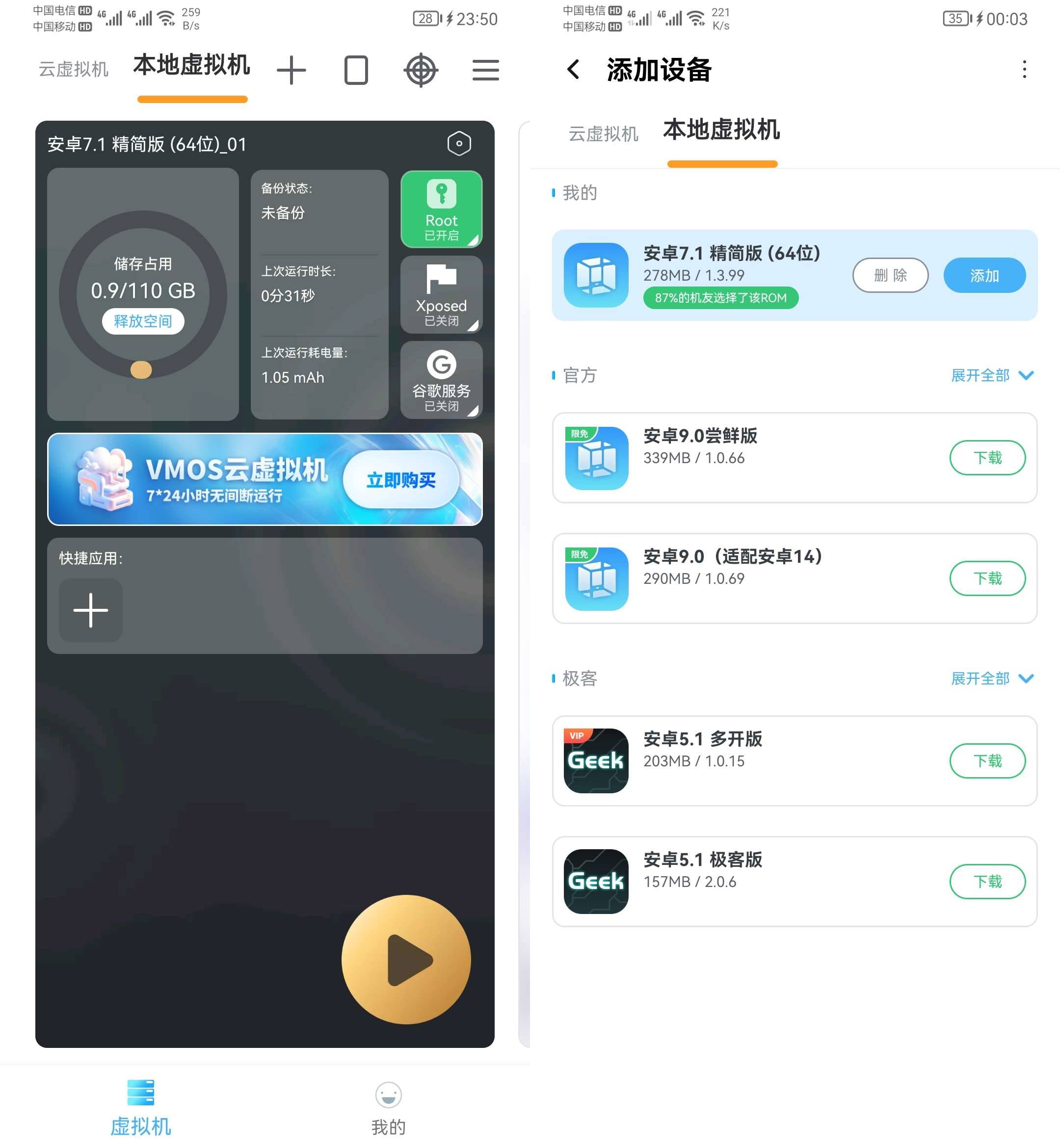Open virtual machine settings hexagon icon

tap(459, 143)
